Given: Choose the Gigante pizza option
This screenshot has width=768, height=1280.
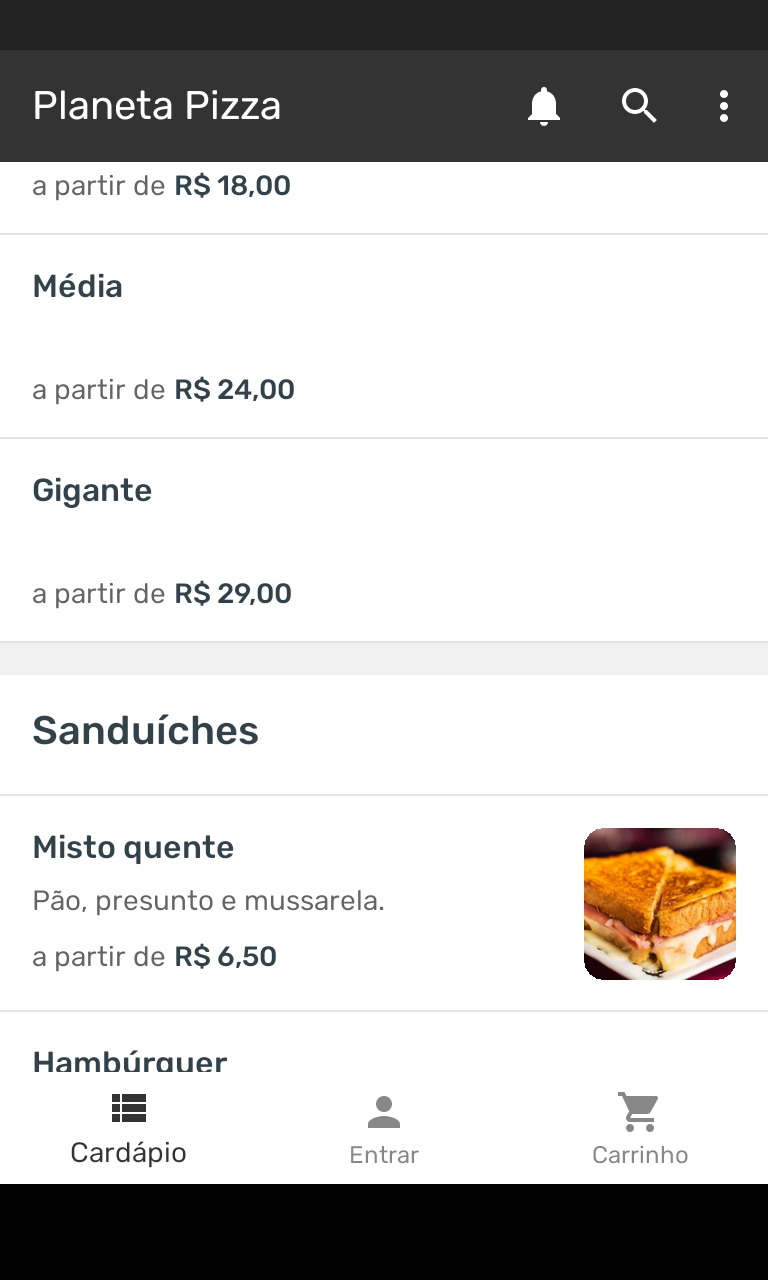Looking at the screenshot, I should click(384, 541).
